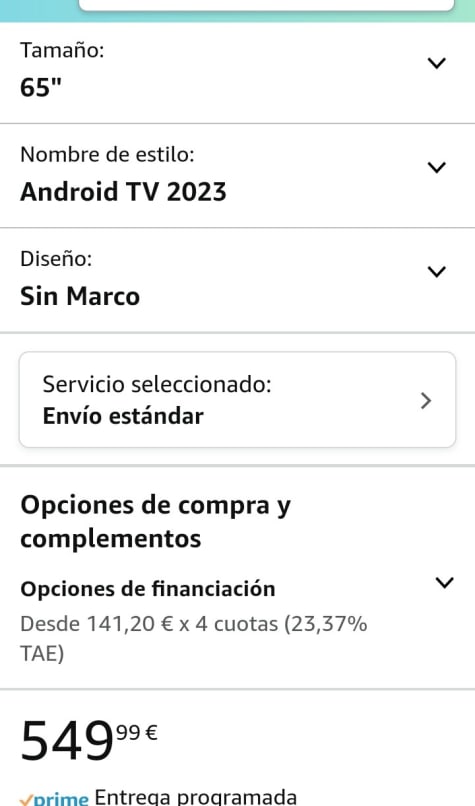This screenshot has width=475, height=806.
Task: Open Servicio seleccionado Envío estándar
Action: tap(238, 399)
